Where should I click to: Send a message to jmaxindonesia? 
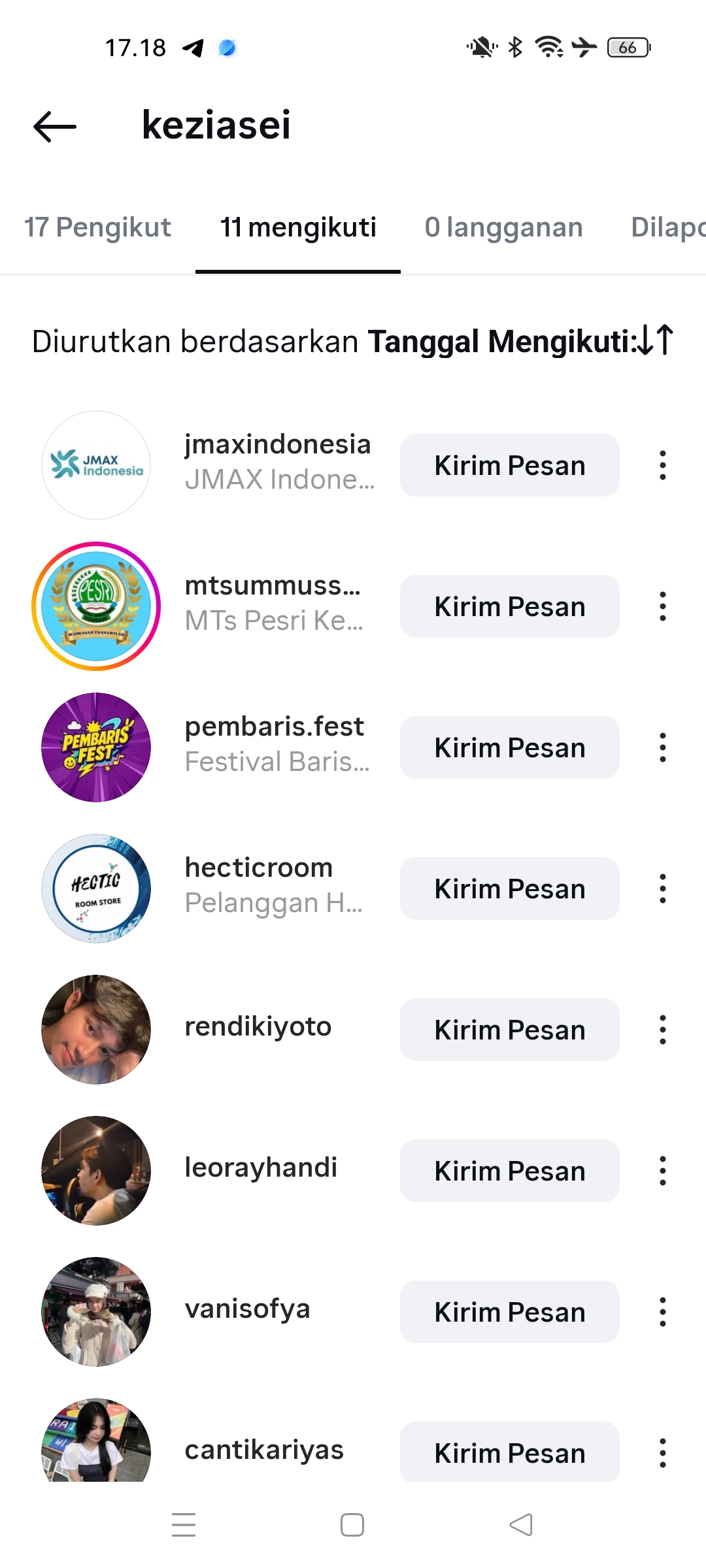[509, 465]
